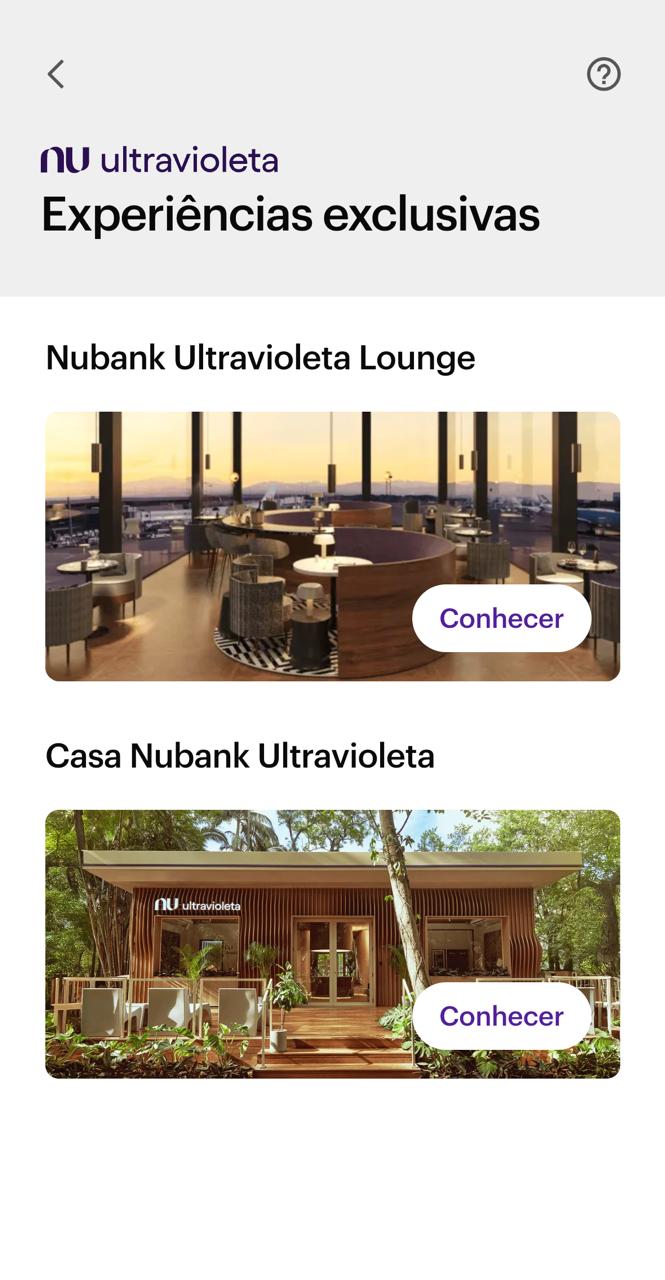Tap Conhecer on the Nubank Ultravioleta Lounge card

[x=501, y=618]
